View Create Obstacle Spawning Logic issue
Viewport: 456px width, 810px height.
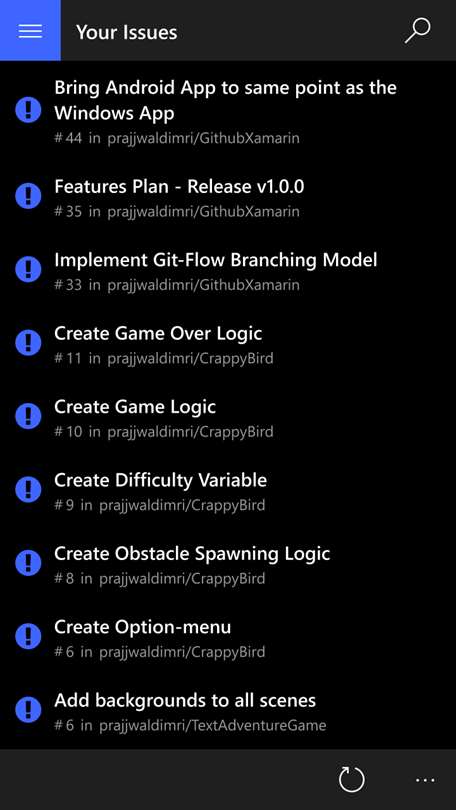coord(228,565)
